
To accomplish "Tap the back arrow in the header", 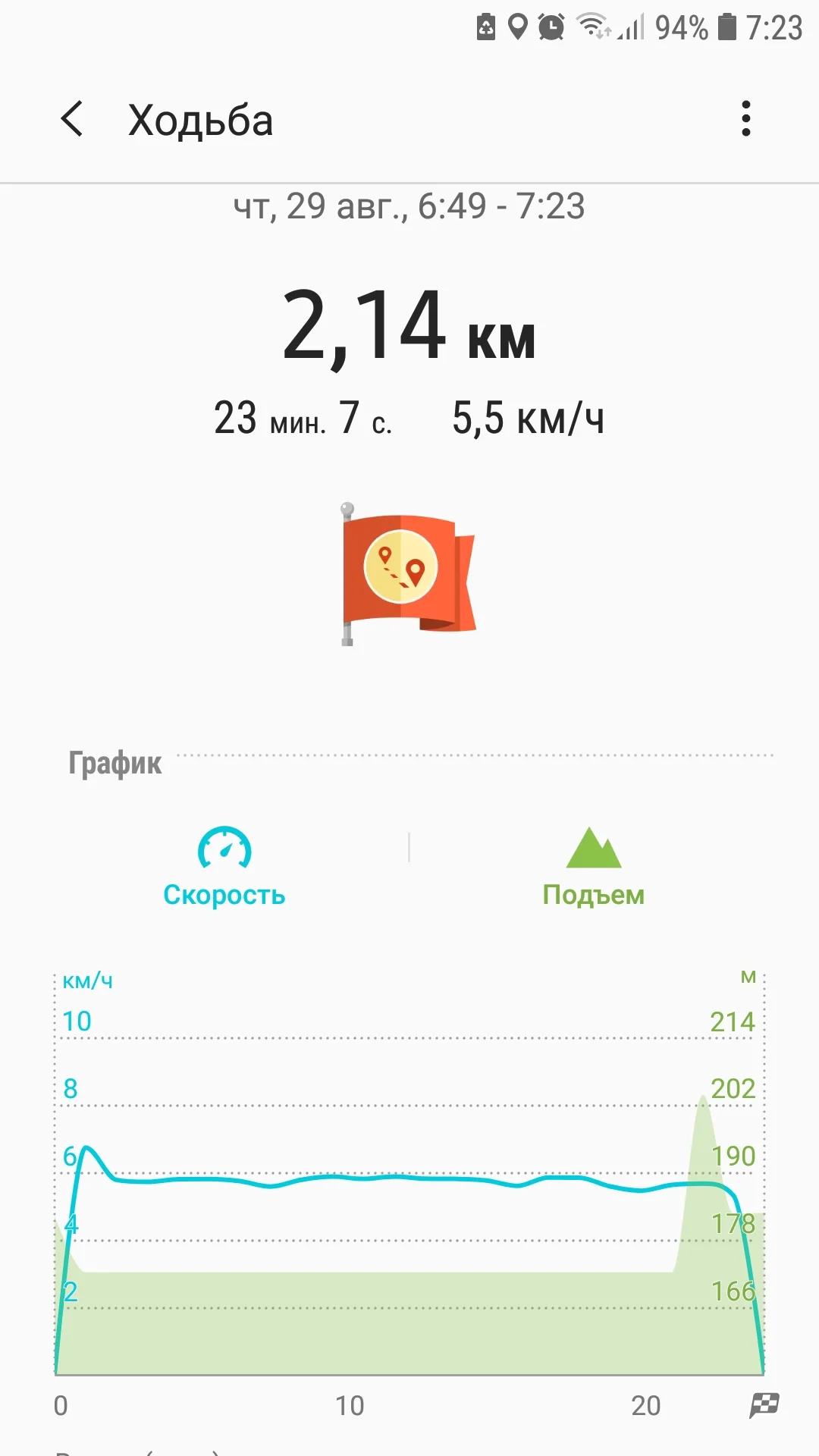I will 72,120.
